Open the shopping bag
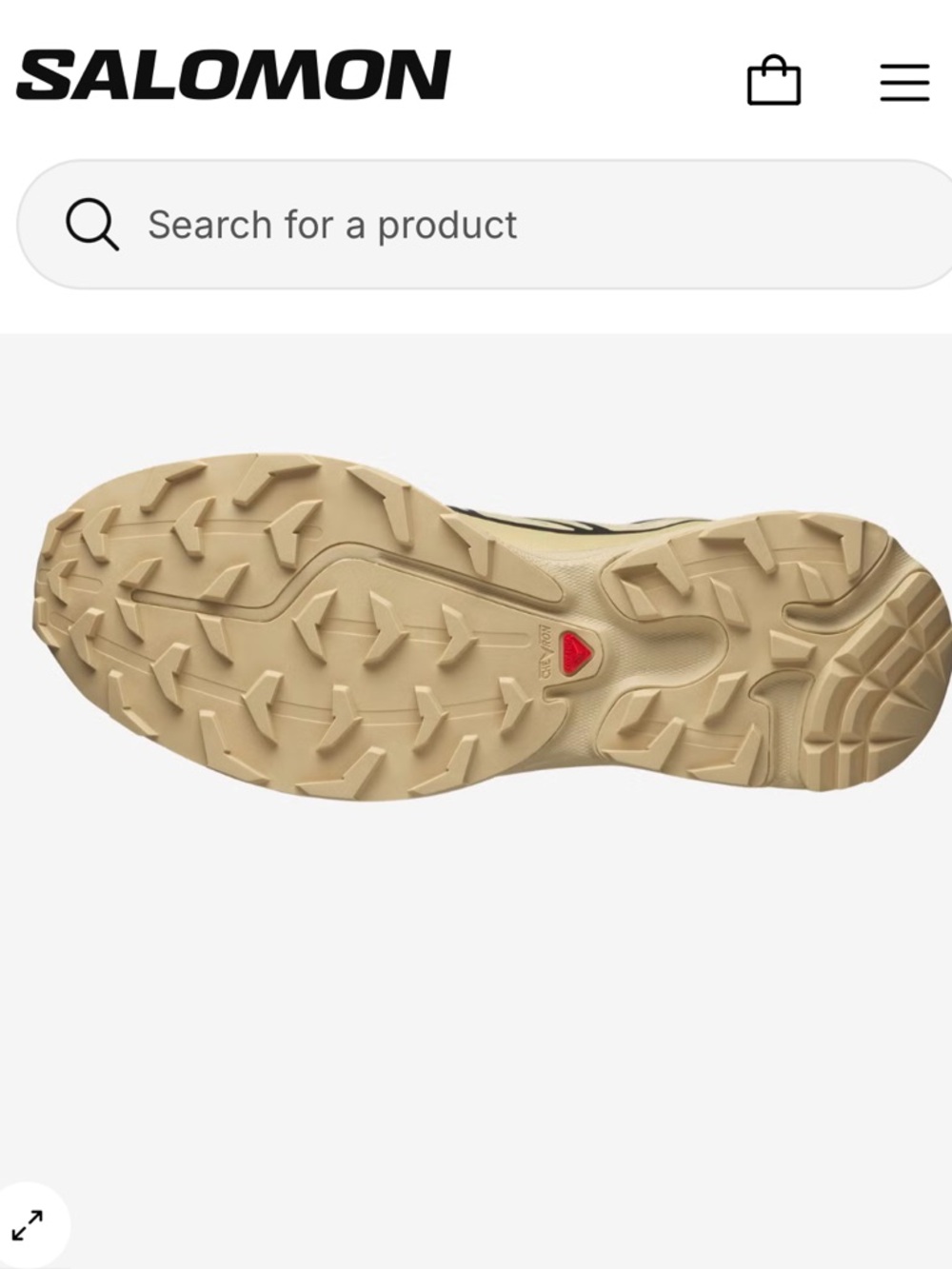This screenshot has height=1269, width=952. point(773,81)
